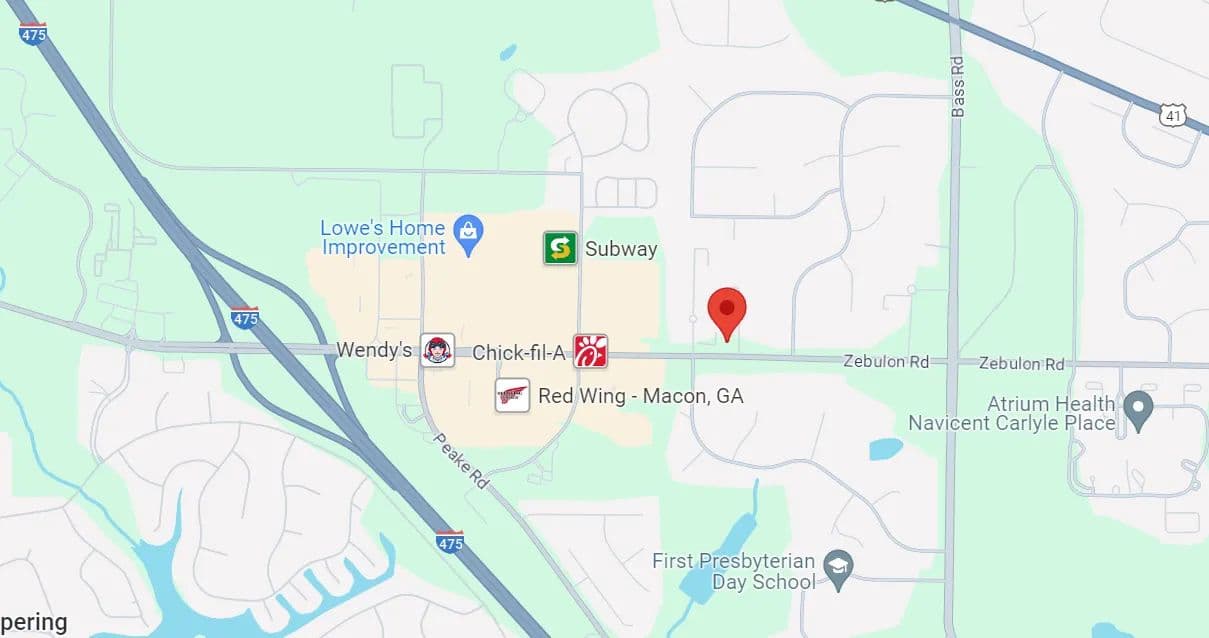The width and height of the screenshot is (1209, 638).
Task: Open the Wendy's map marker
Action: pyautogui.click(x=437, y=350)
